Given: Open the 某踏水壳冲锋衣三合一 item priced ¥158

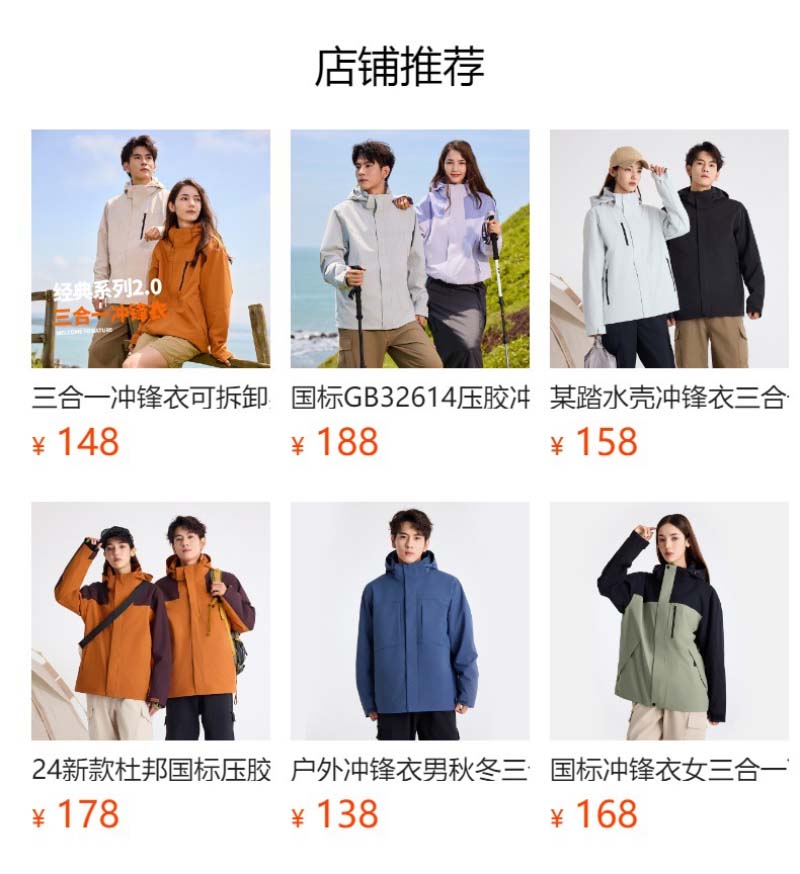Looking at the screenshot, I should (668, 249).
